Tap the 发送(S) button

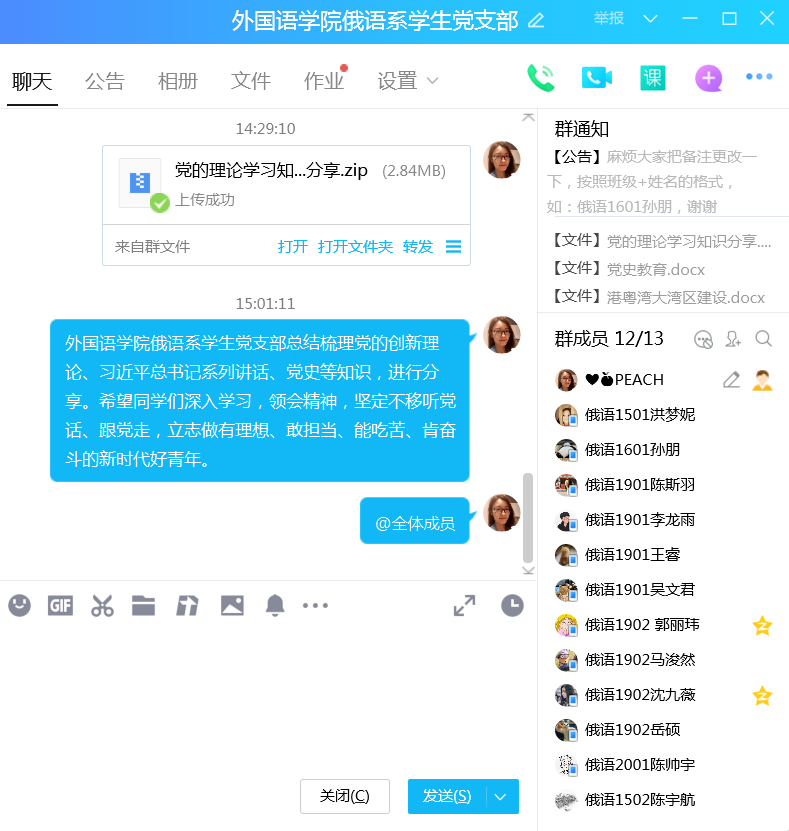447,796
